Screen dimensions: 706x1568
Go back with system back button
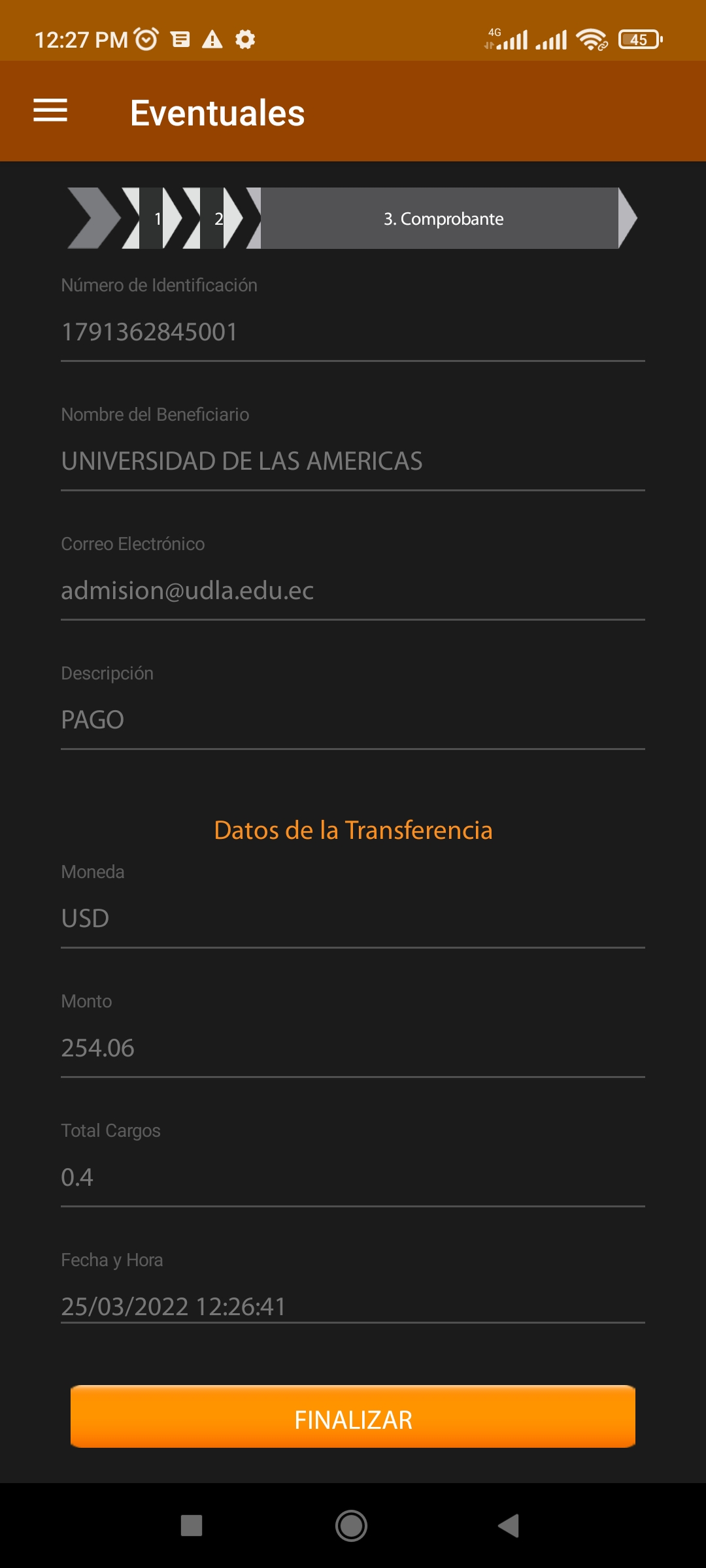click(509, 1526)
